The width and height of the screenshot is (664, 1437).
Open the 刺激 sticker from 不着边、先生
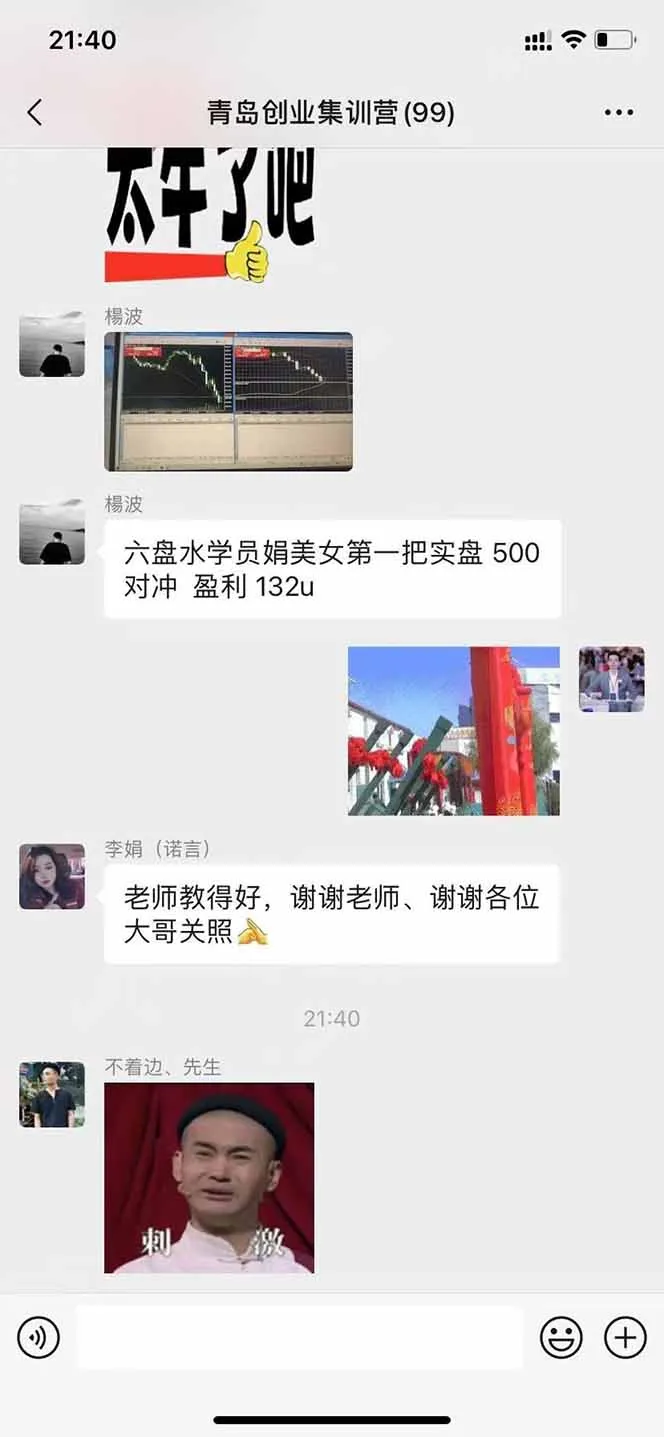(209, 1177)
